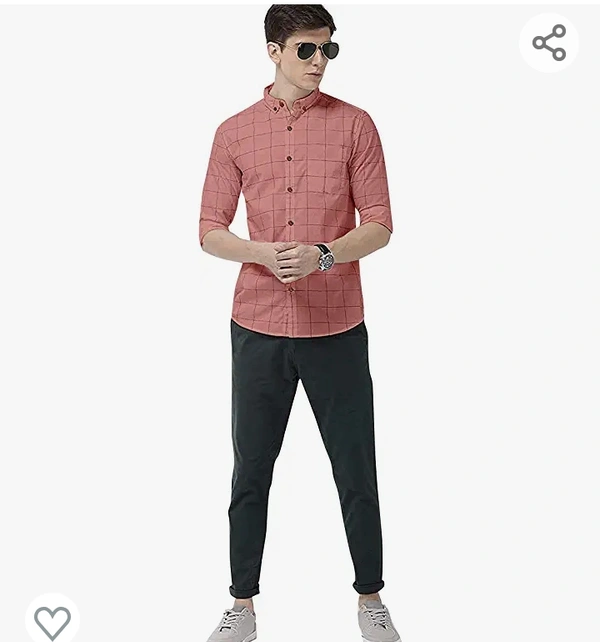
Task: Add the shirt to your wishlist
Action: tap(52, 621)
